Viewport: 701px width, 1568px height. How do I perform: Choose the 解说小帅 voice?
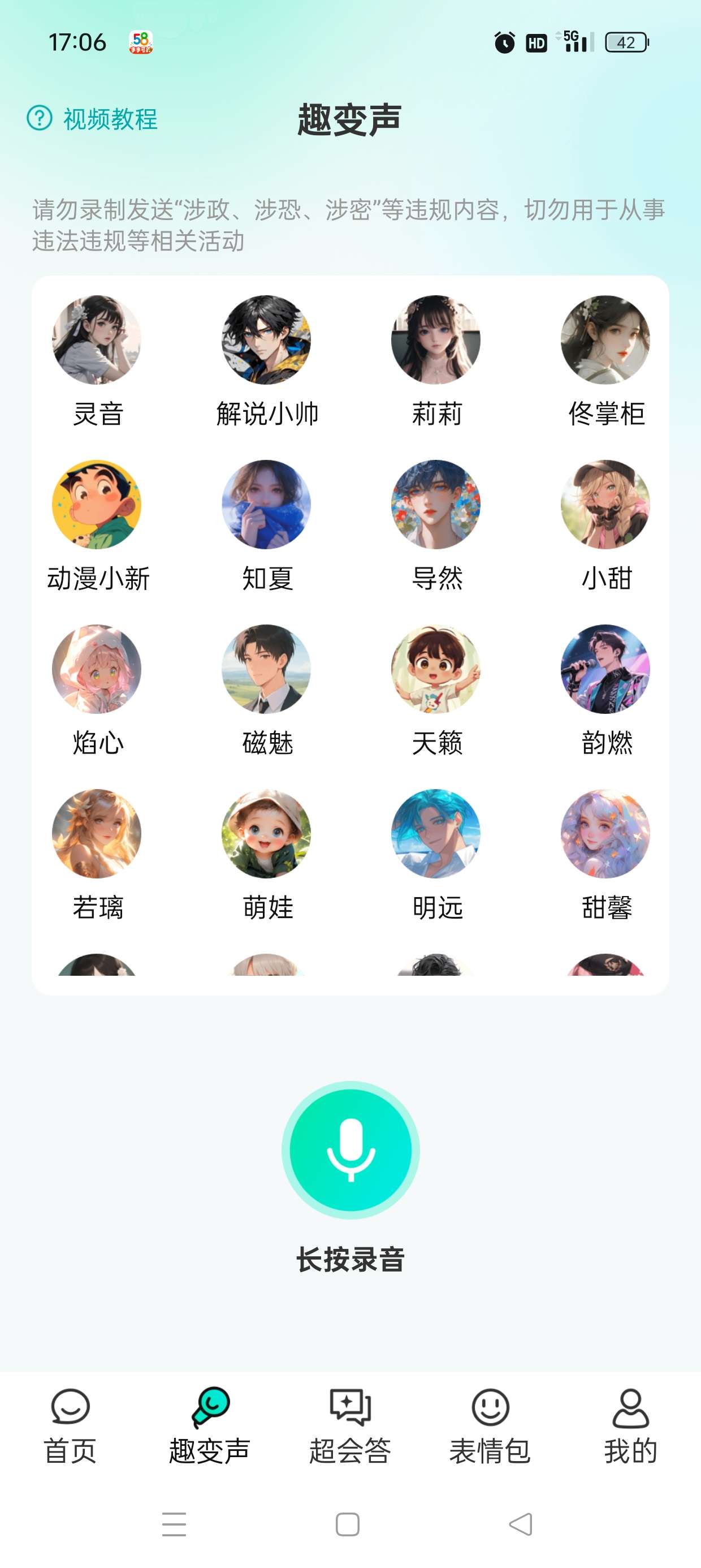click(x=266, y=341)
